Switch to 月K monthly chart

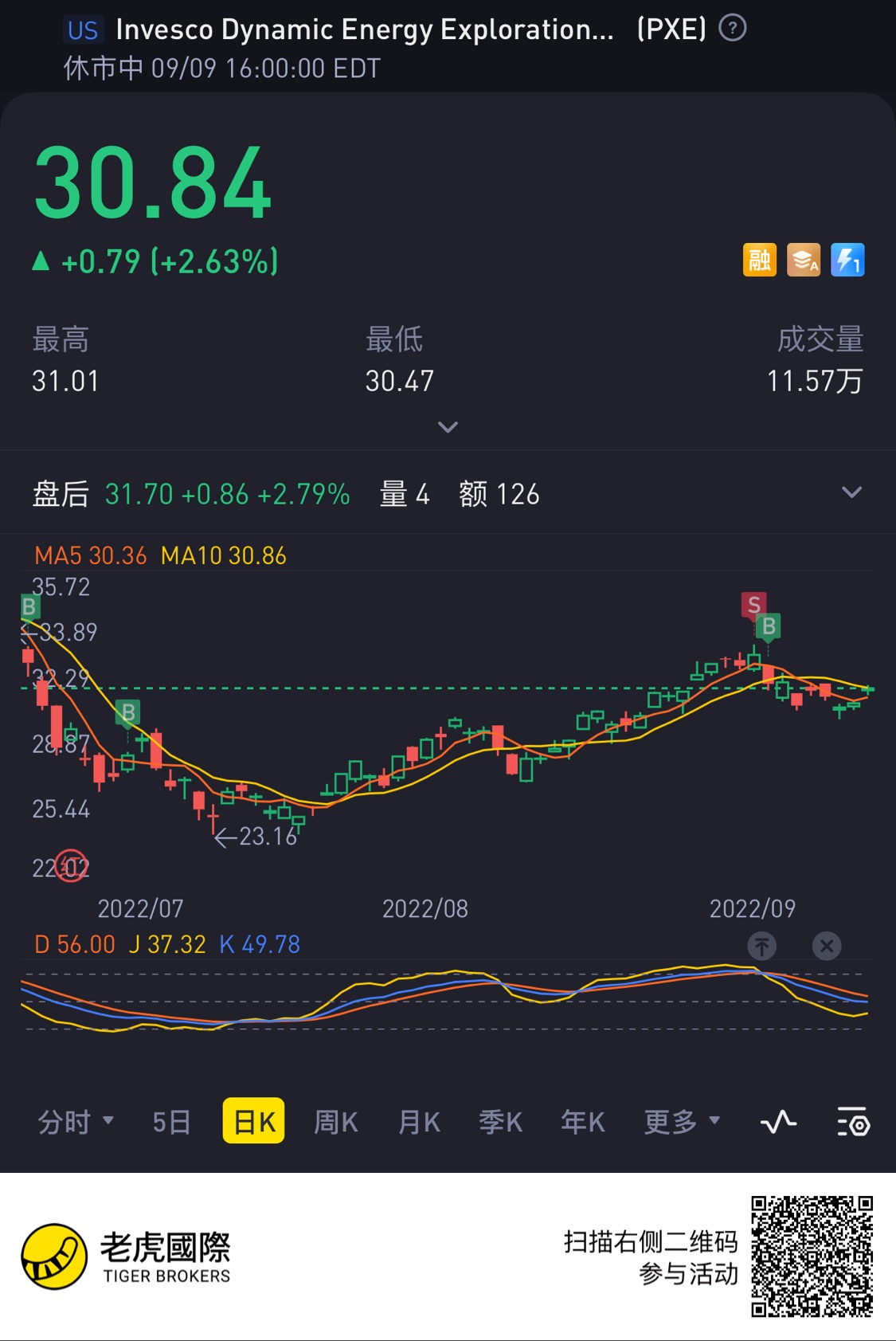click(x=419, y=1122)
